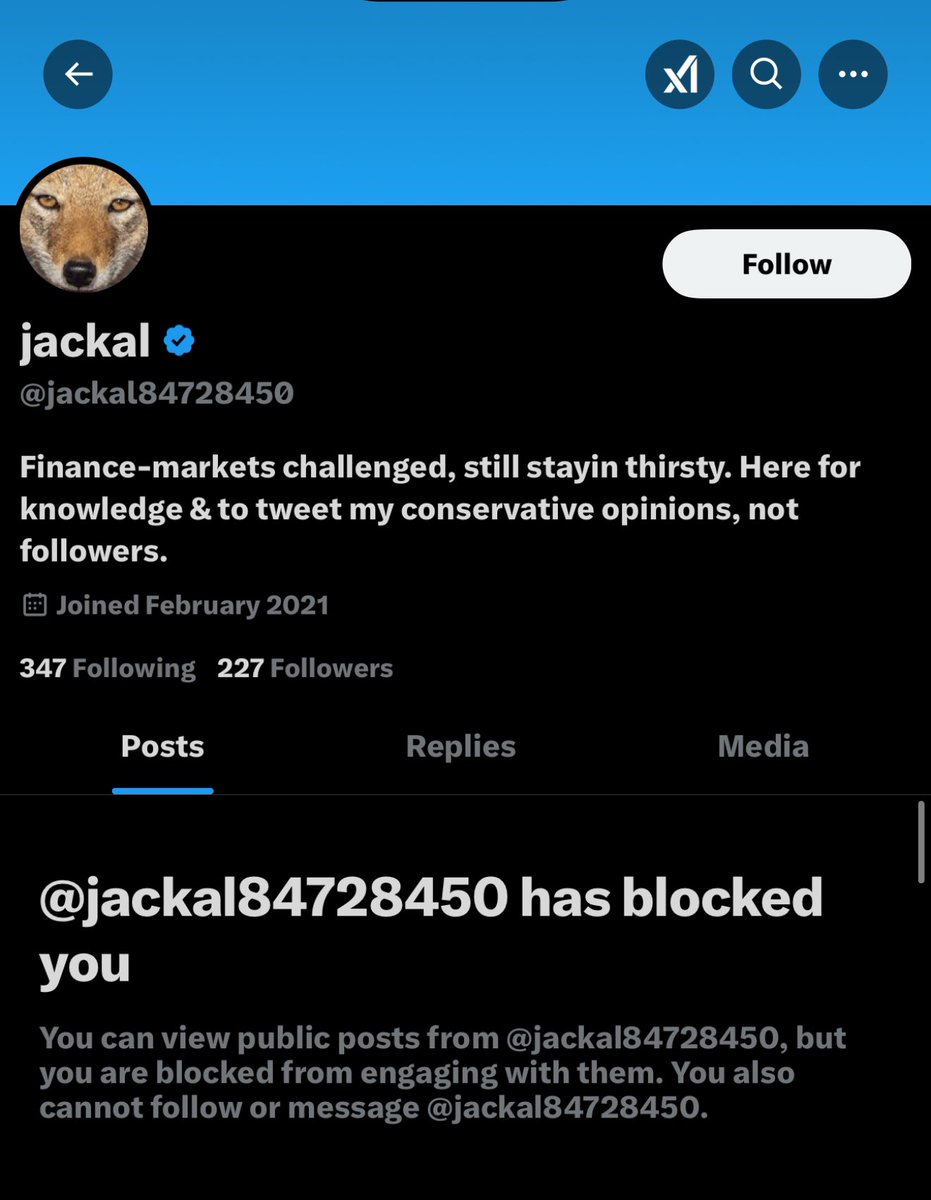Open the 227 Followers list

(305, 668)
